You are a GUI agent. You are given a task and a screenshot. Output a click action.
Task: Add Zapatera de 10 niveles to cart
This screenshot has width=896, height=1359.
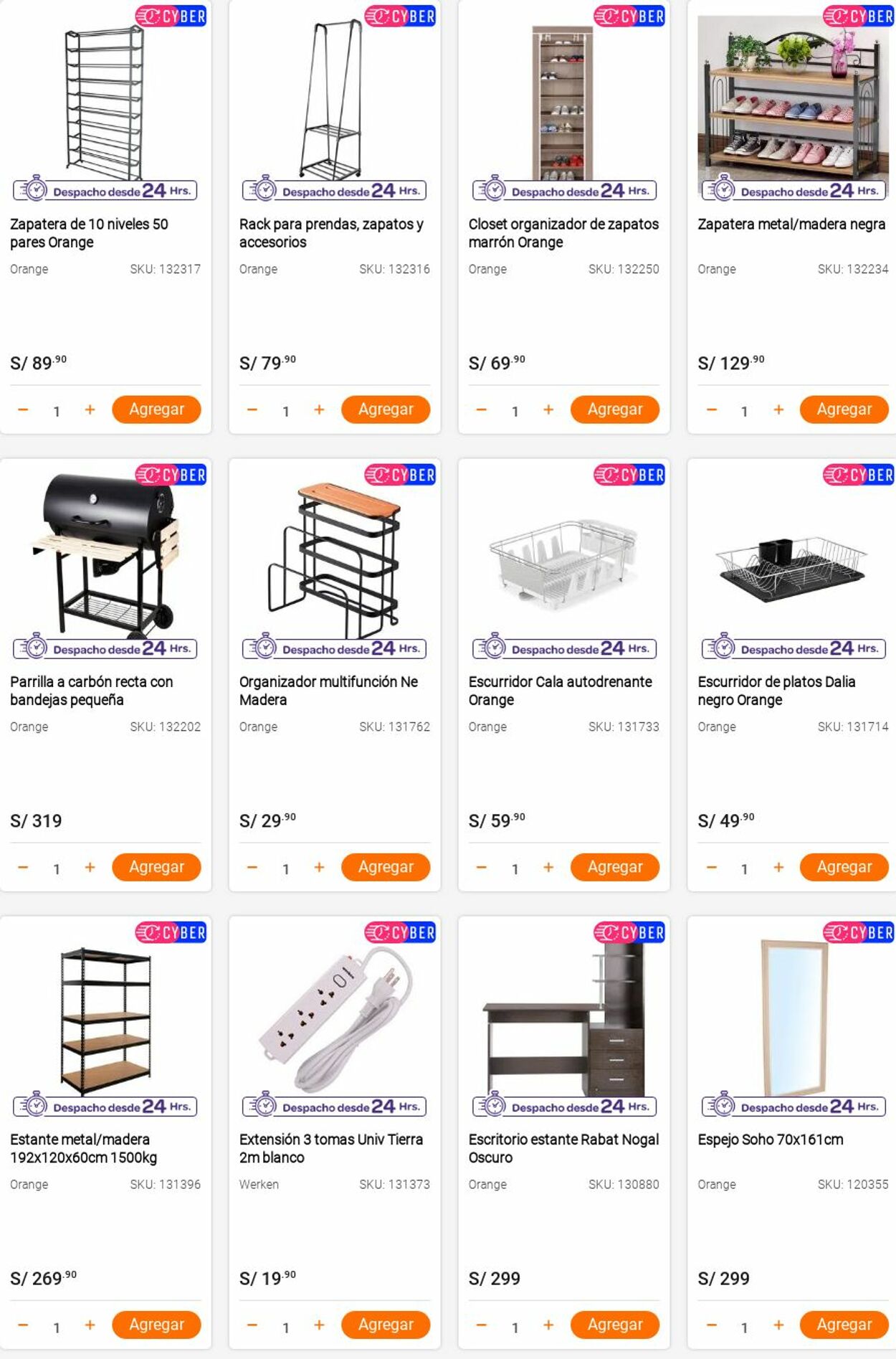(156, 409)
